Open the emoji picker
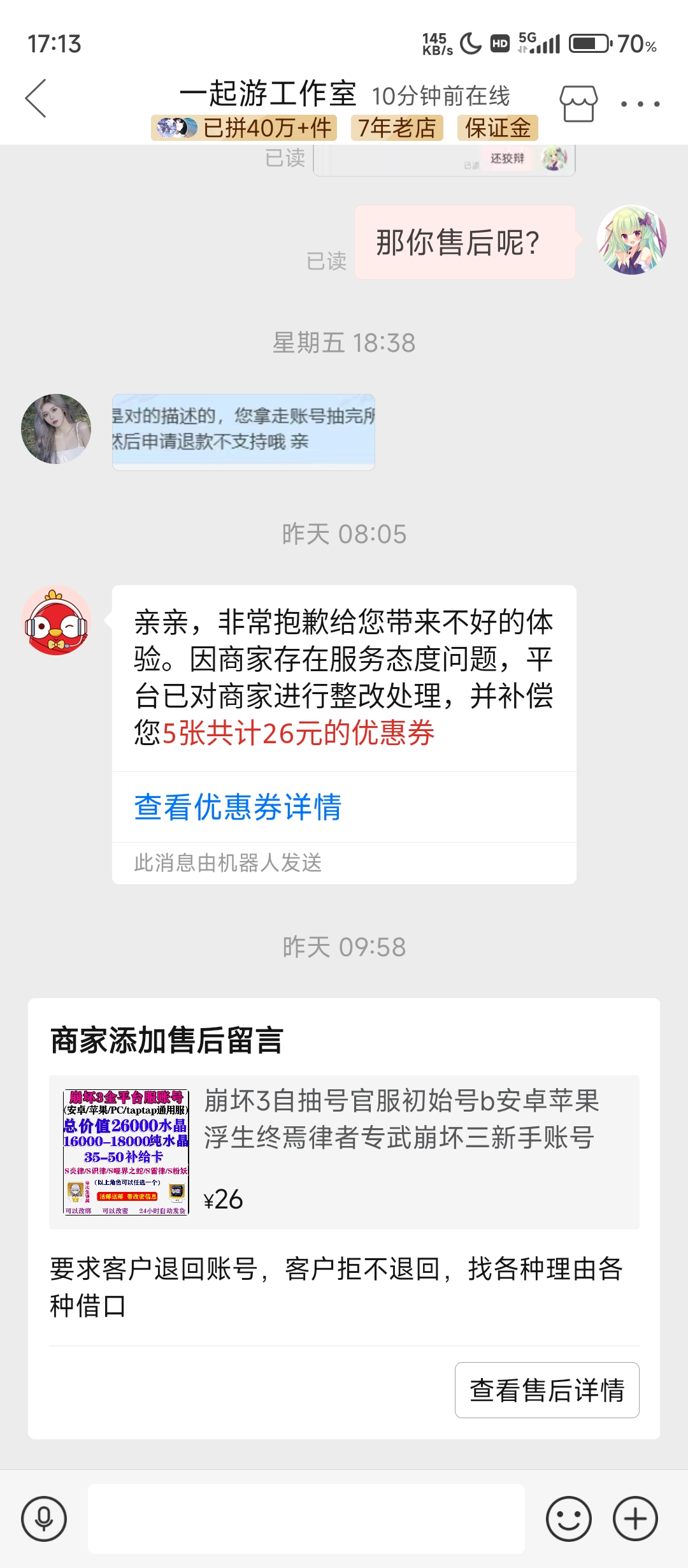This screenshot has height=1568, width=688. 568,1519
